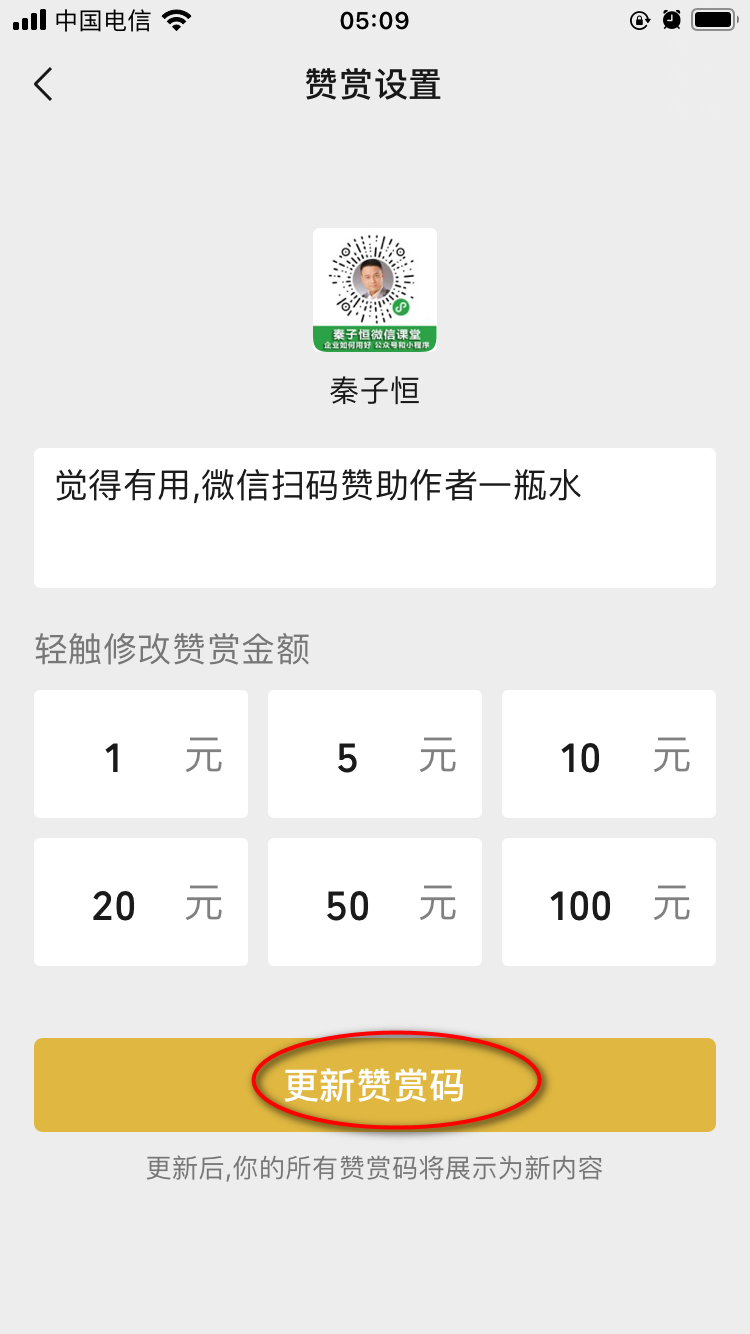
Task: Change the 50 元 reward amount
Action: click(x=375, y=902)
